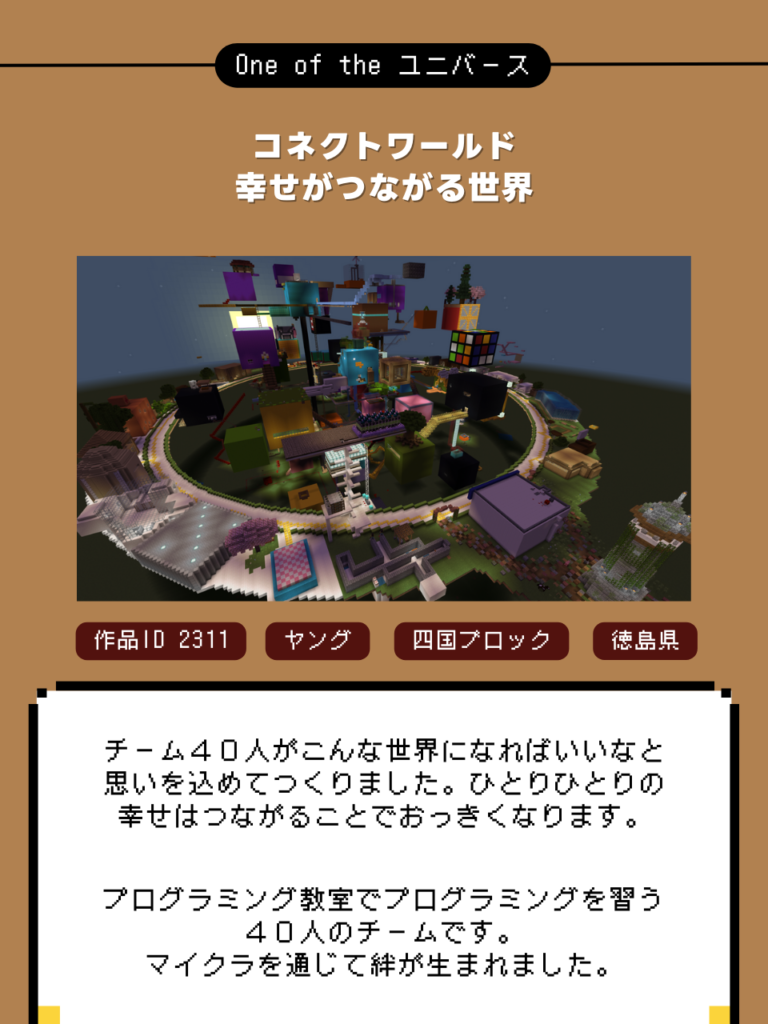Open the Minecraft world screenshot
768x1024 pixels.
point(383,428)
